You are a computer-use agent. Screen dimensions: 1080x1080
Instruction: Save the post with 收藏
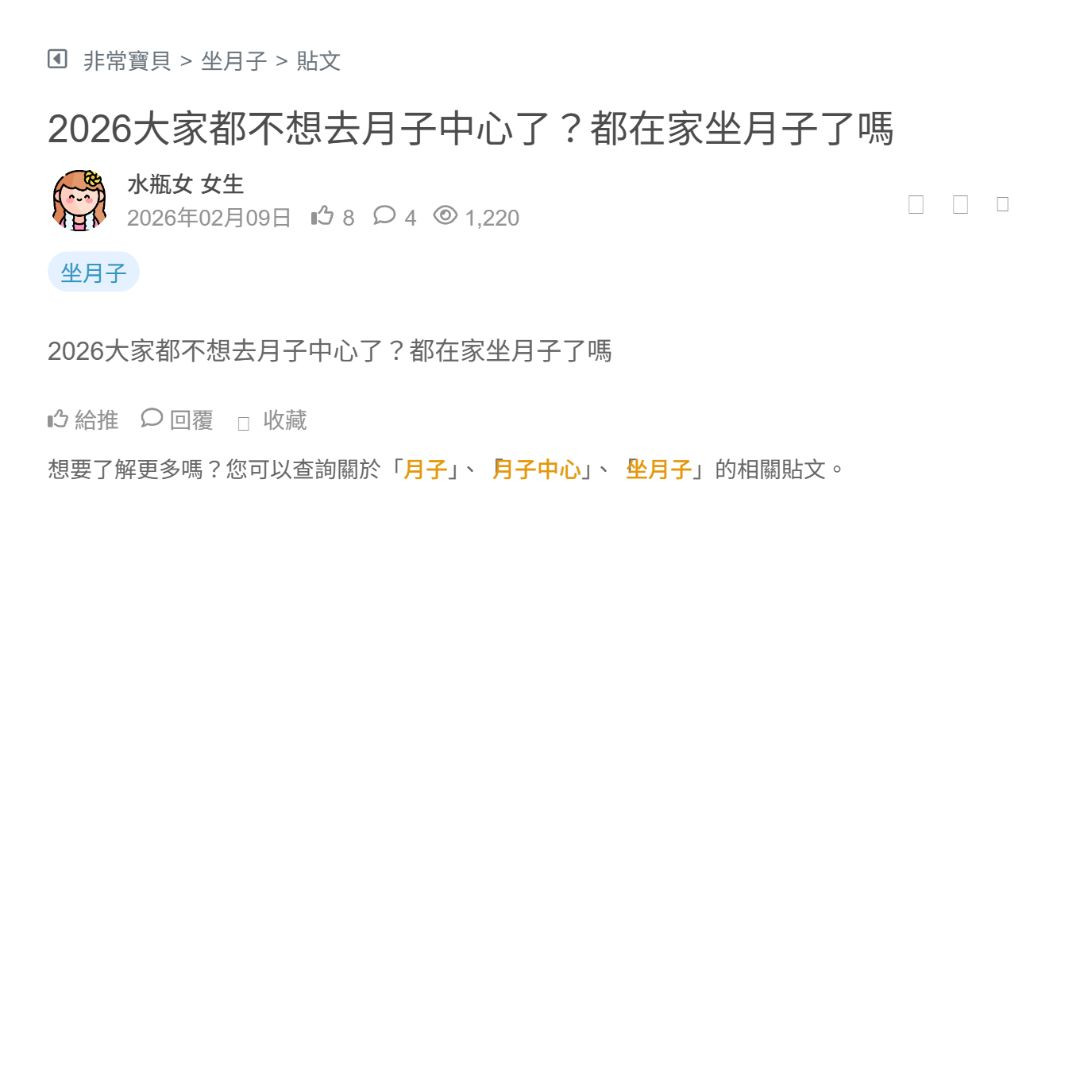tap(273, 421)
